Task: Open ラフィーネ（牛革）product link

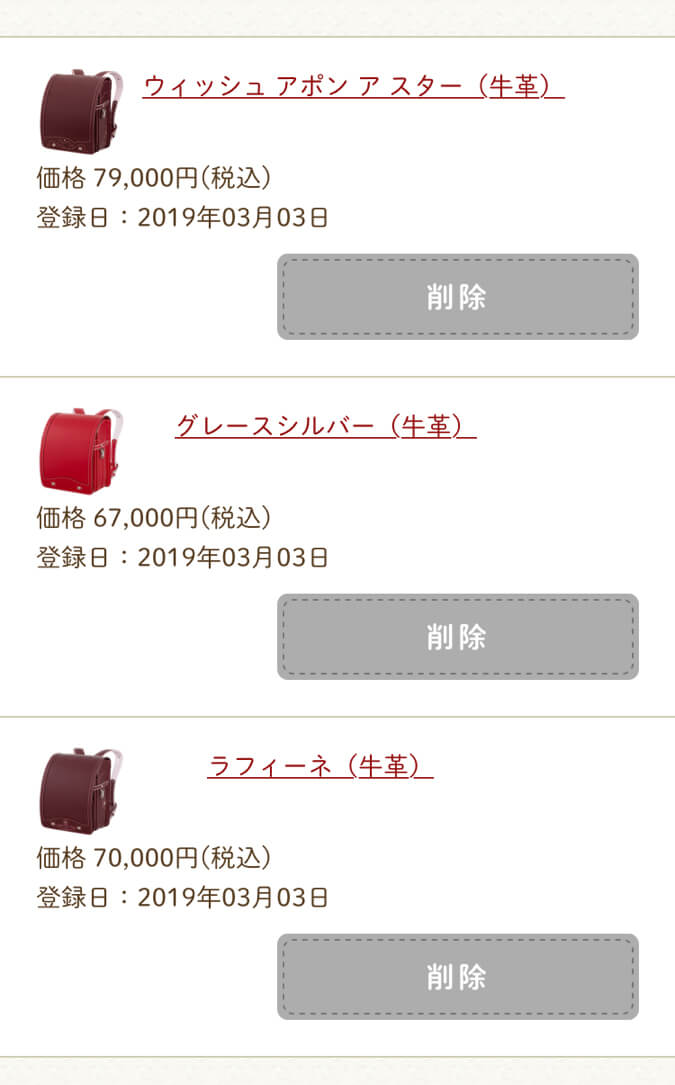Action: point(320,767)
